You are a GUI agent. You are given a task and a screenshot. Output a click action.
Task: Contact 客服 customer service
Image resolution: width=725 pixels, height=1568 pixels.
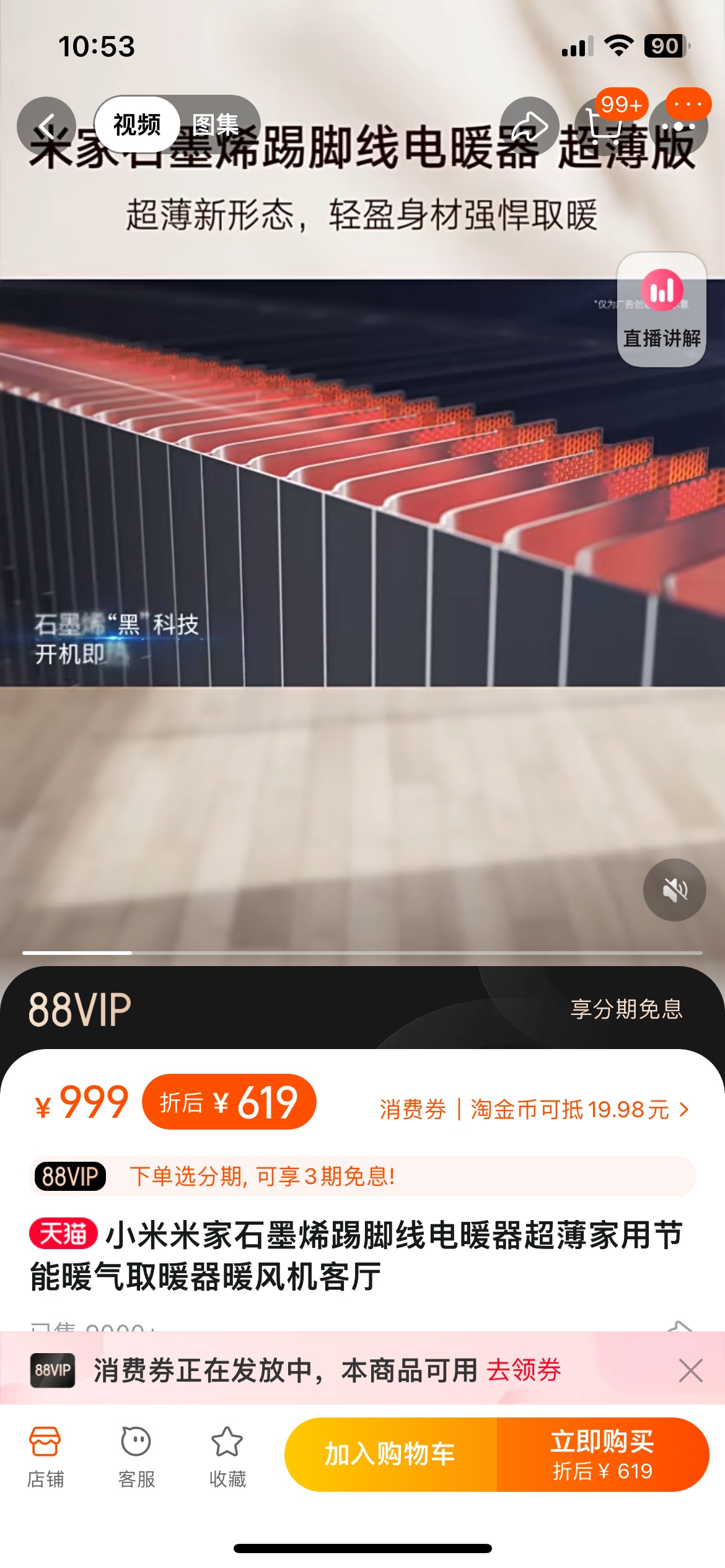point(136,1456)
